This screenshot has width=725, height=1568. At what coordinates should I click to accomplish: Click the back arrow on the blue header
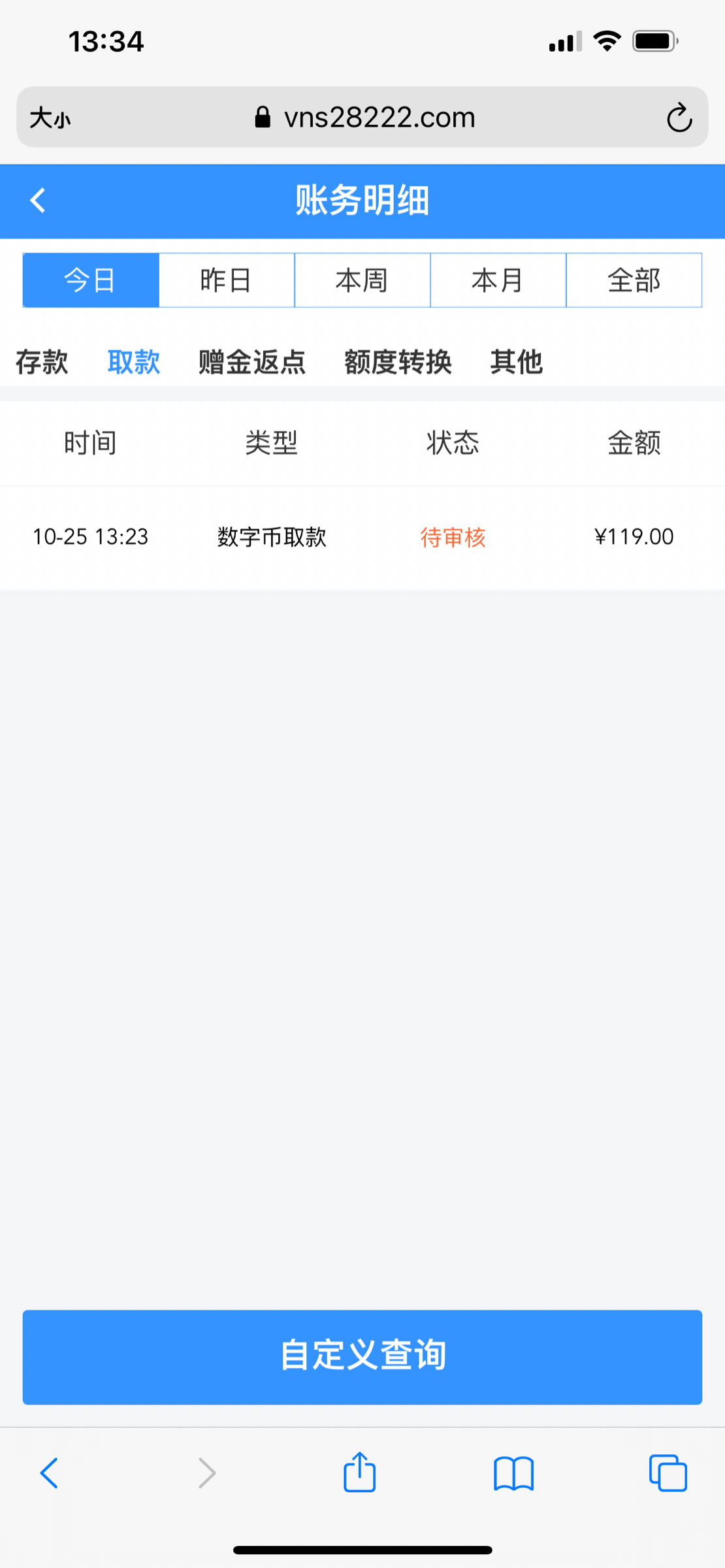[37, 200]
